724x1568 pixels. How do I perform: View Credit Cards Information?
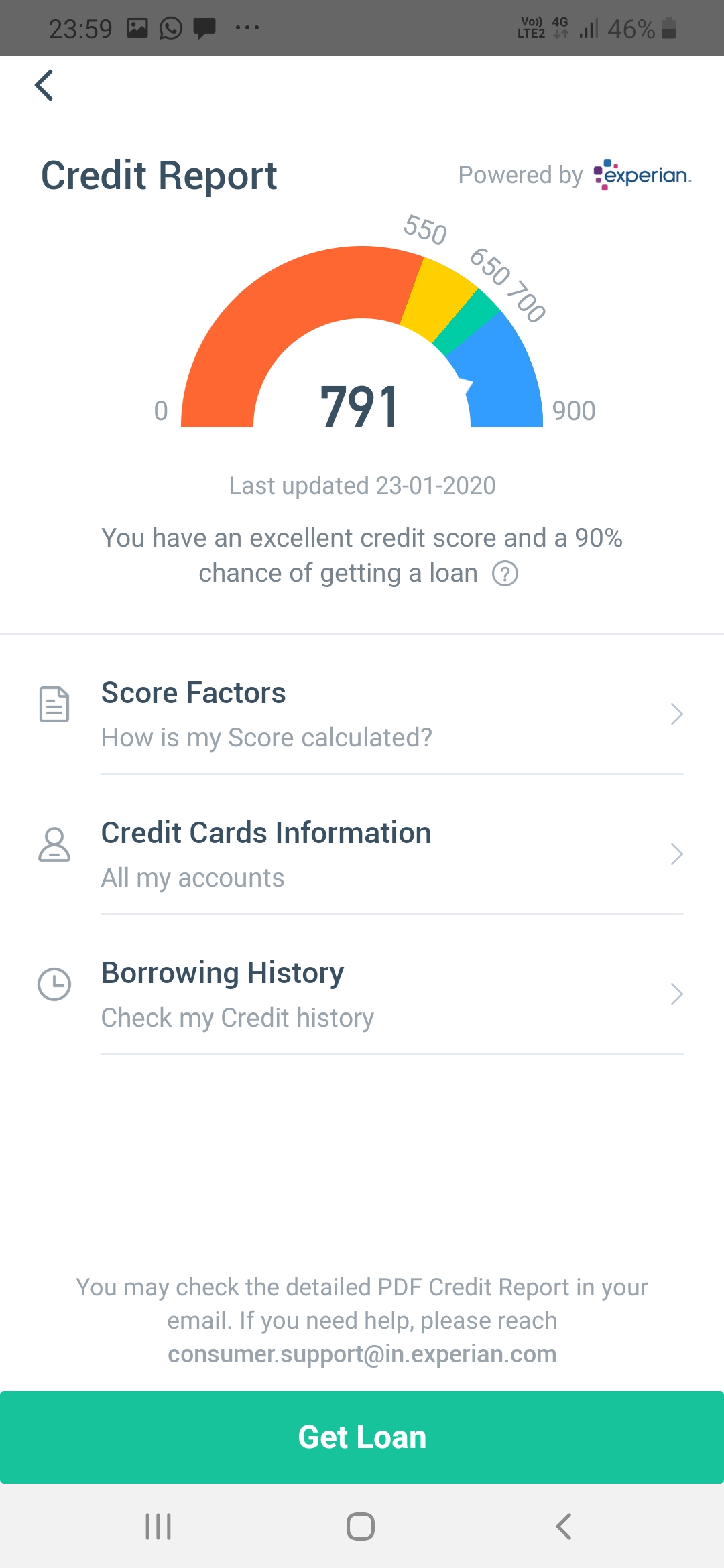point(362,854)
